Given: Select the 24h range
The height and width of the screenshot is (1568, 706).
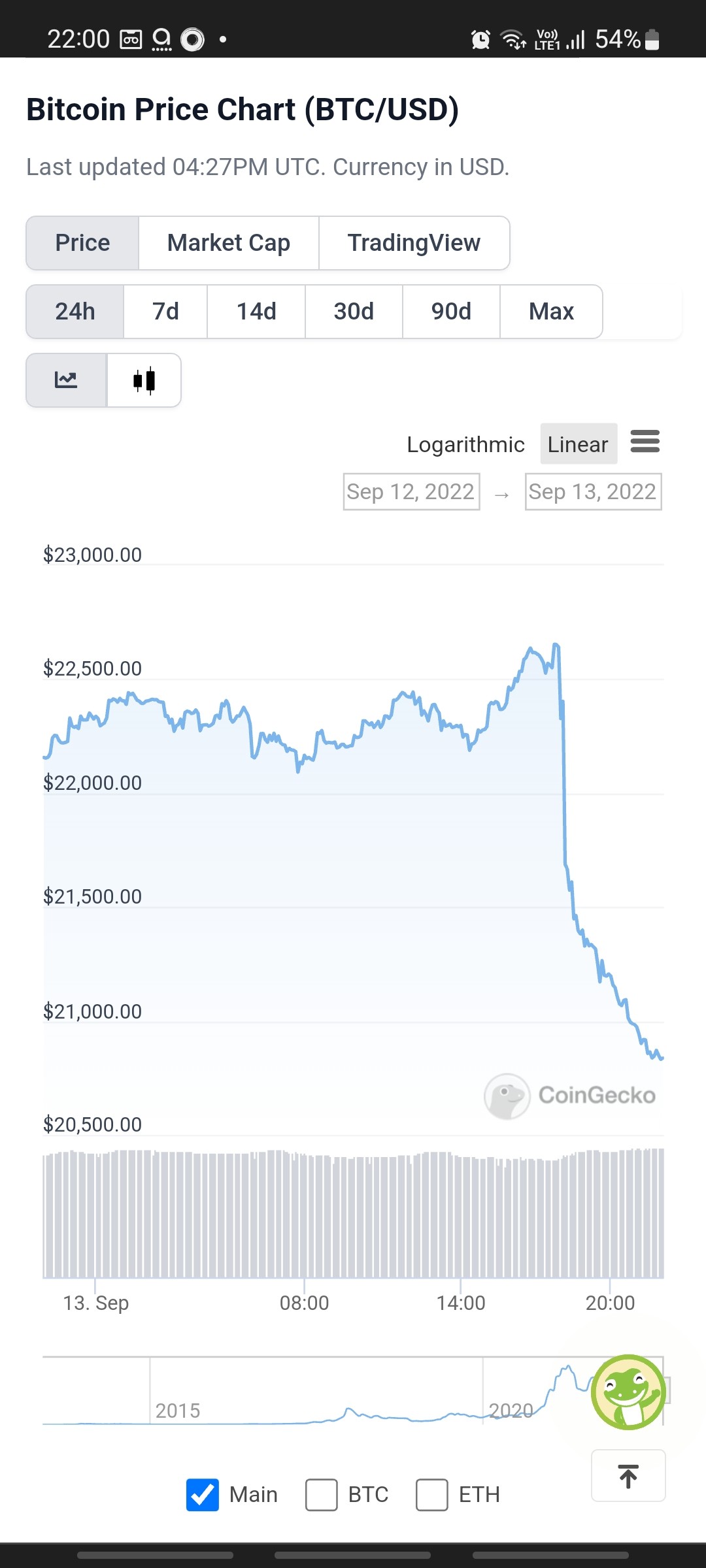Looking at the screenshot, I should pos(75,312).
